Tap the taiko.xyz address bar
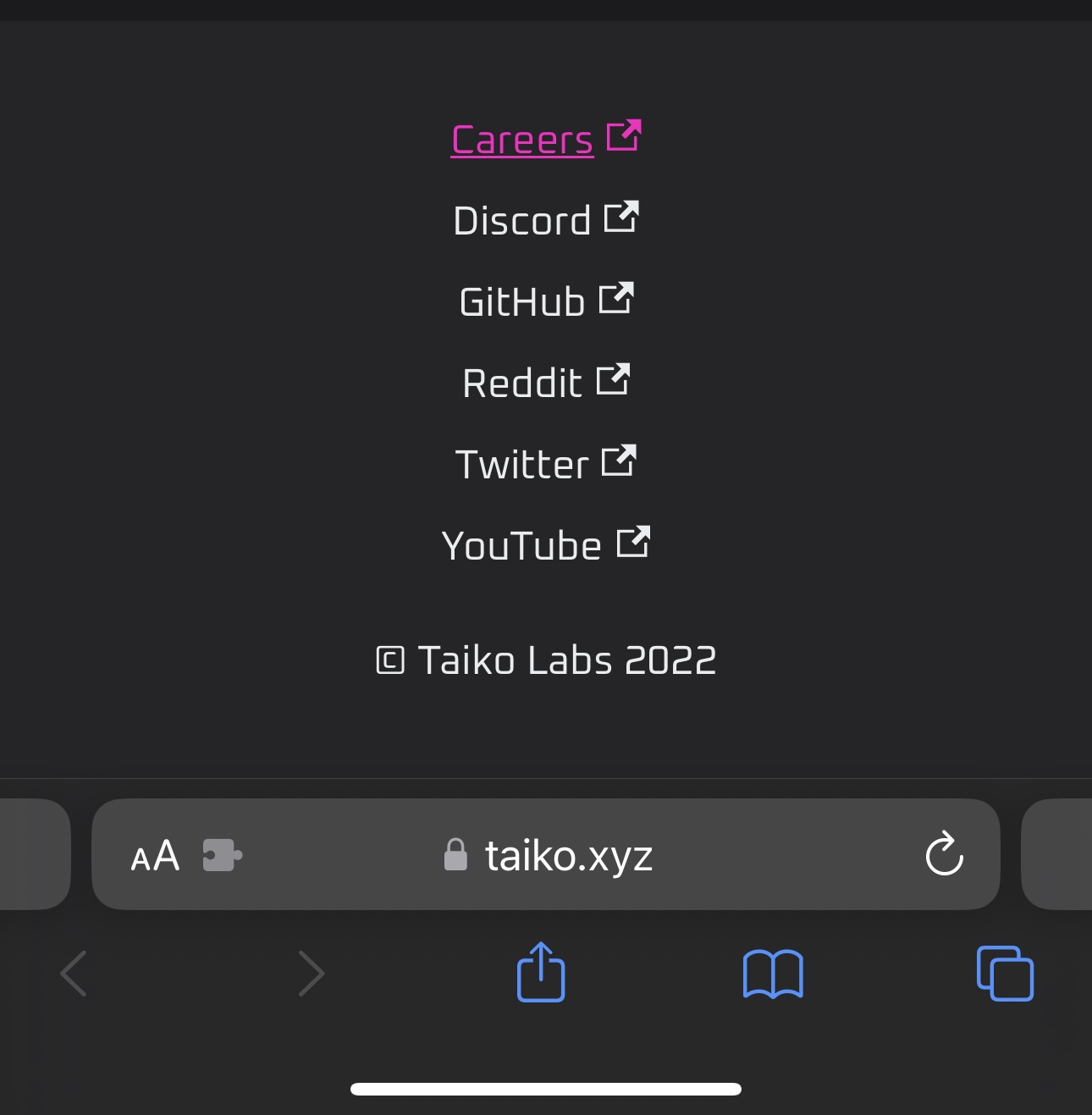1092x1115 pixels. (568, 855)
